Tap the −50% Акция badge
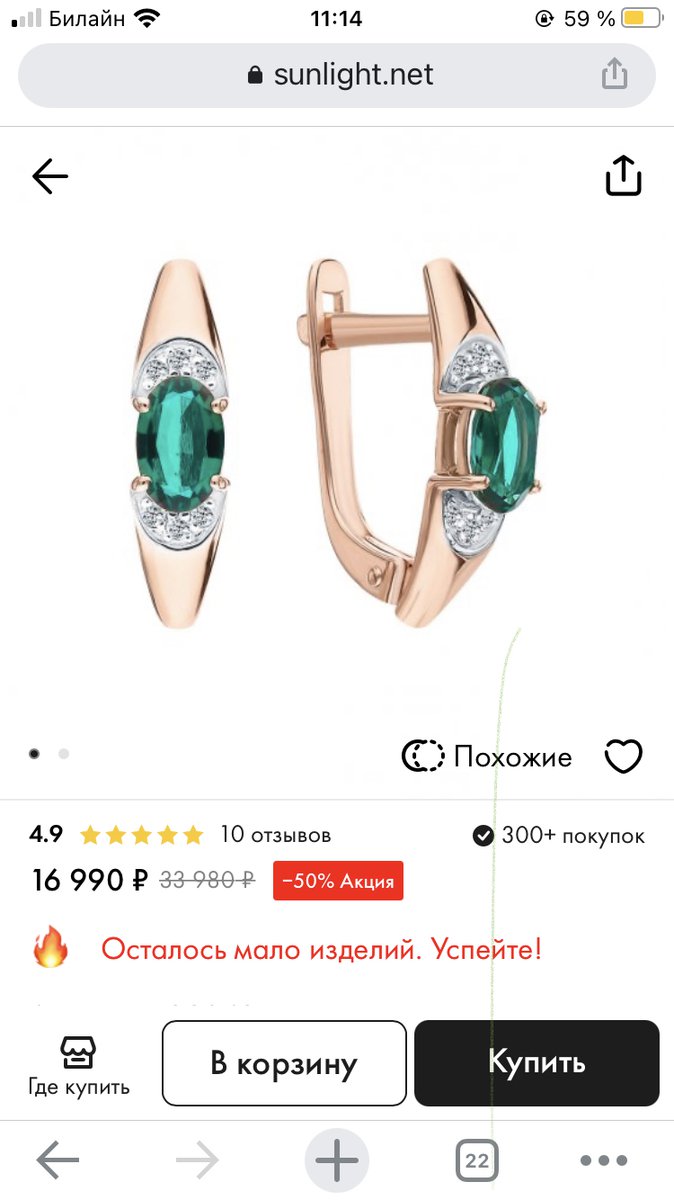Screen dimensions: 674x1200 coord(338,881)
